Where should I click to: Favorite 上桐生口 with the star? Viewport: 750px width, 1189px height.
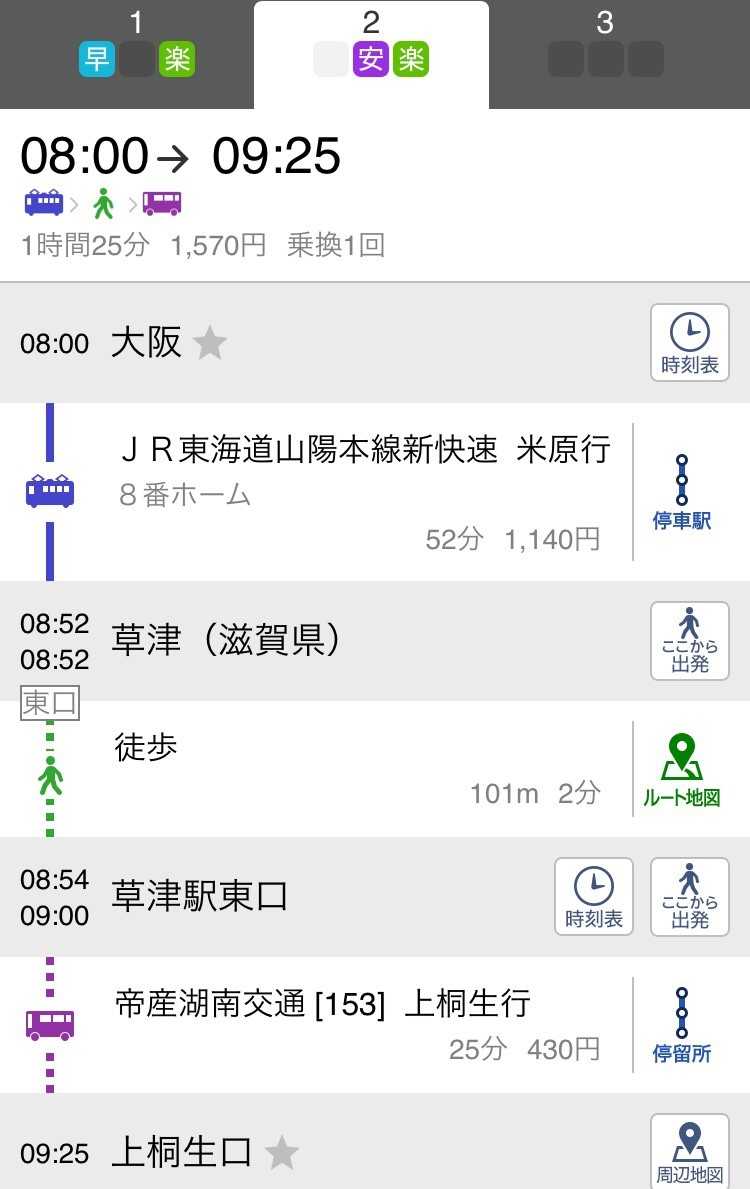(x=282, y=1154)
